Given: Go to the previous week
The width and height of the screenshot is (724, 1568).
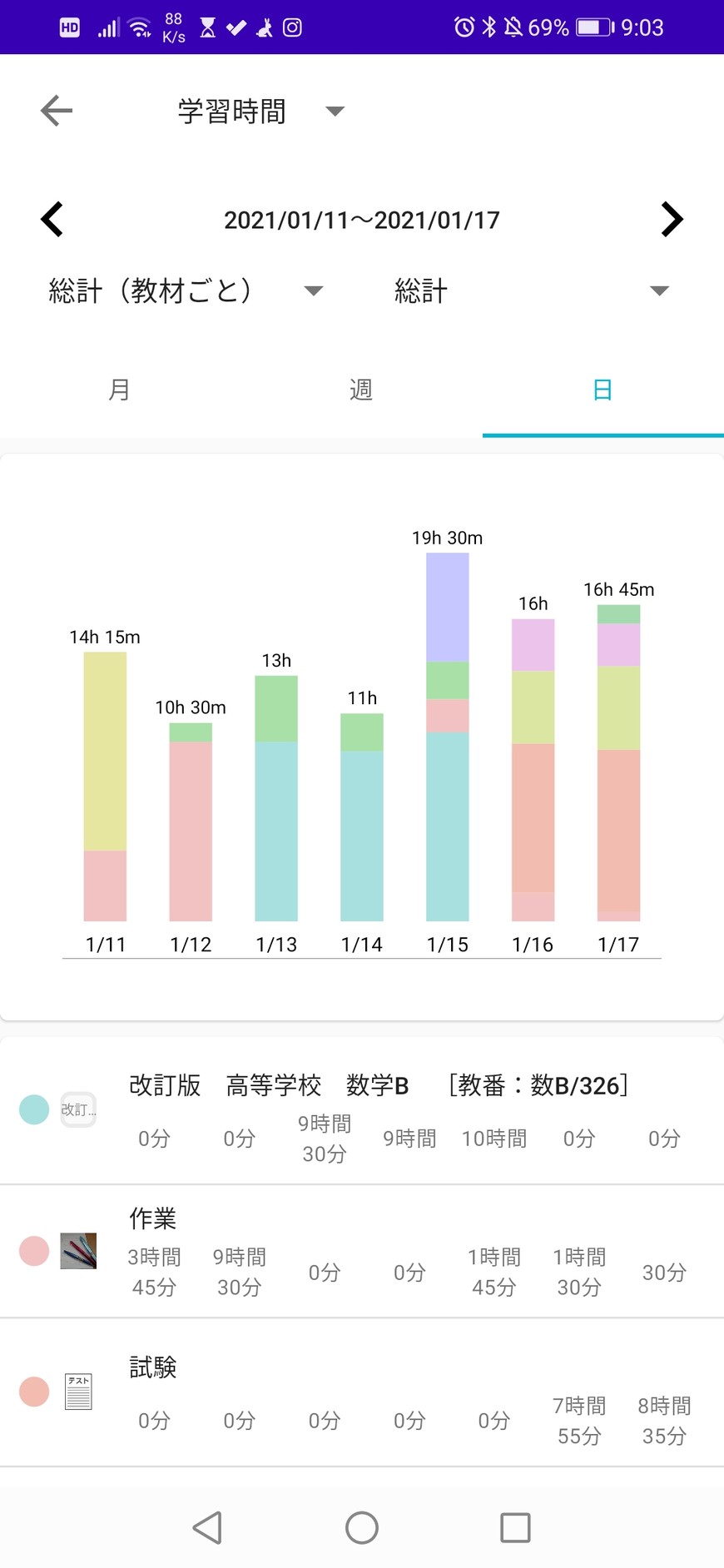Looking at the screenshot, I should [52, 220].
